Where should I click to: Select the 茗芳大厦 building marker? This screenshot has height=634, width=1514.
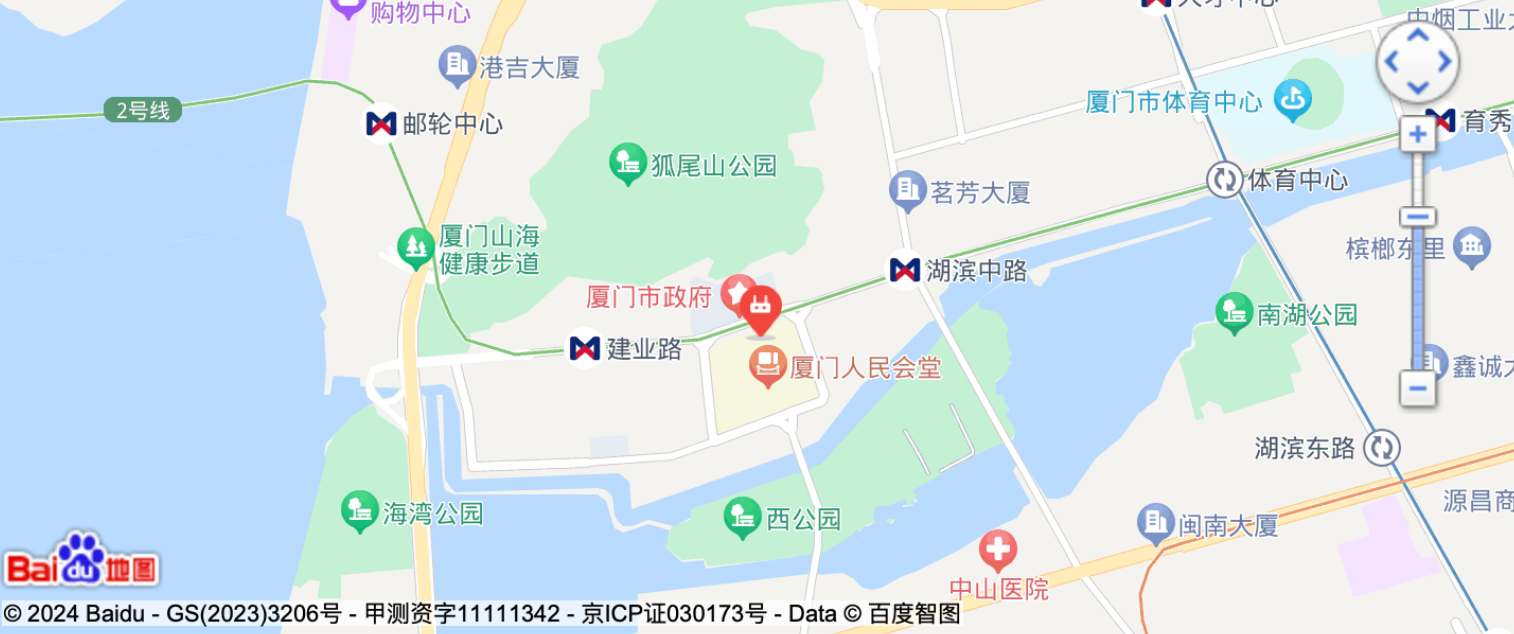pos(907,190)
